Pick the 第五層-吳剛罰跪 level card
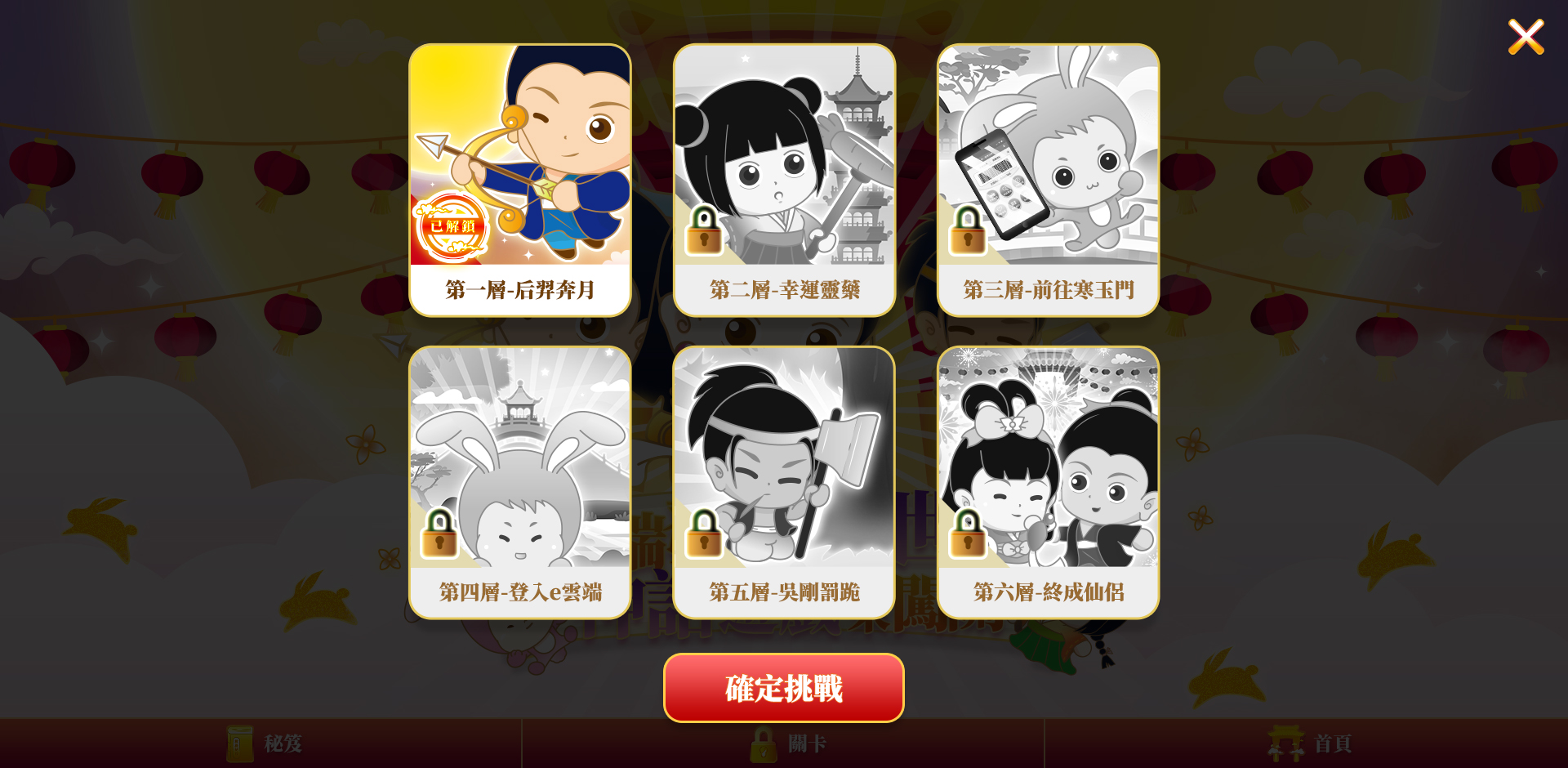Viewport: 1568px width, 768px height. click(x=784, y=482)
